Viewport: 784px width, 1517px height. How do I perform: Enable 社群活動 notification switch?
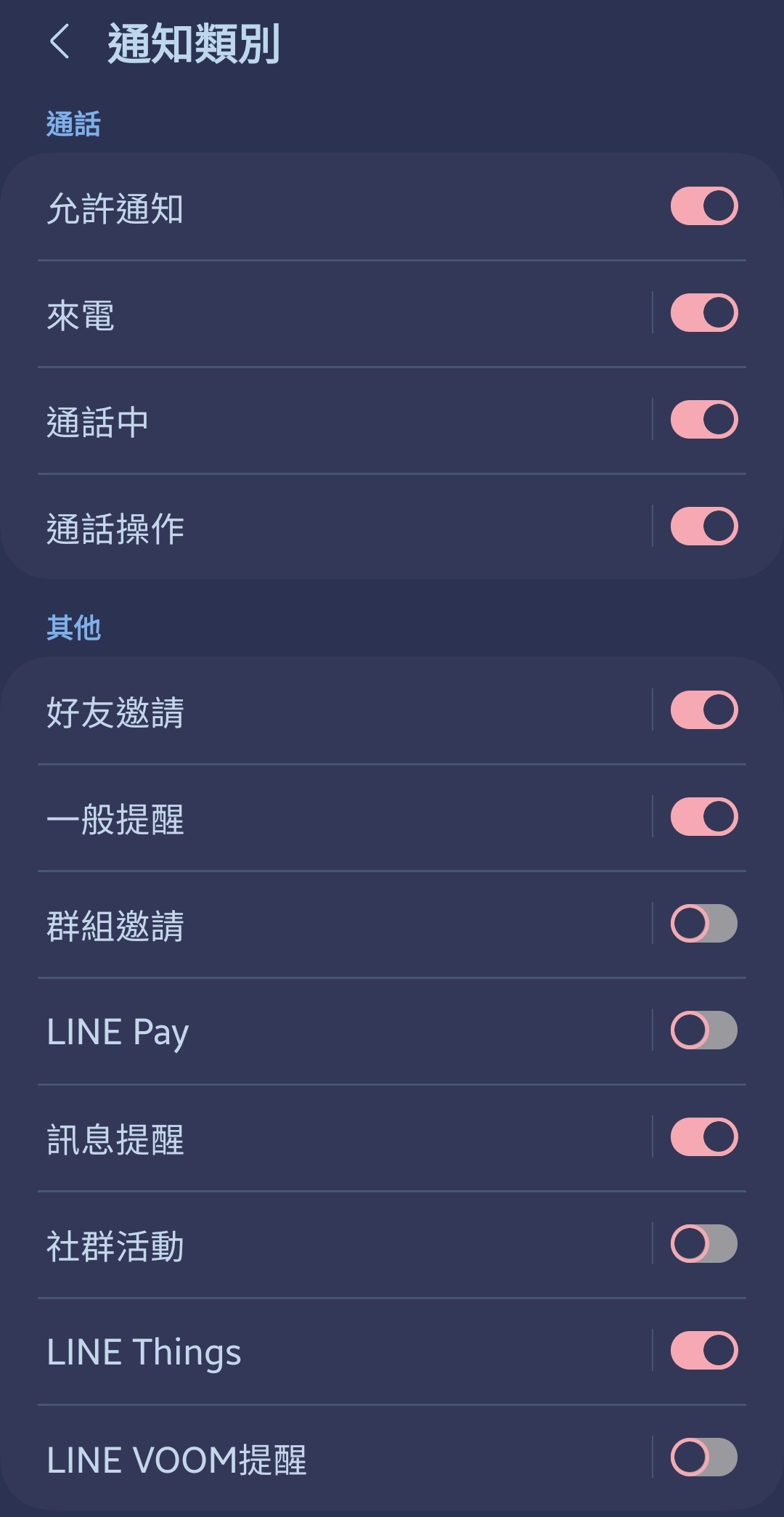coord(703,1244)
